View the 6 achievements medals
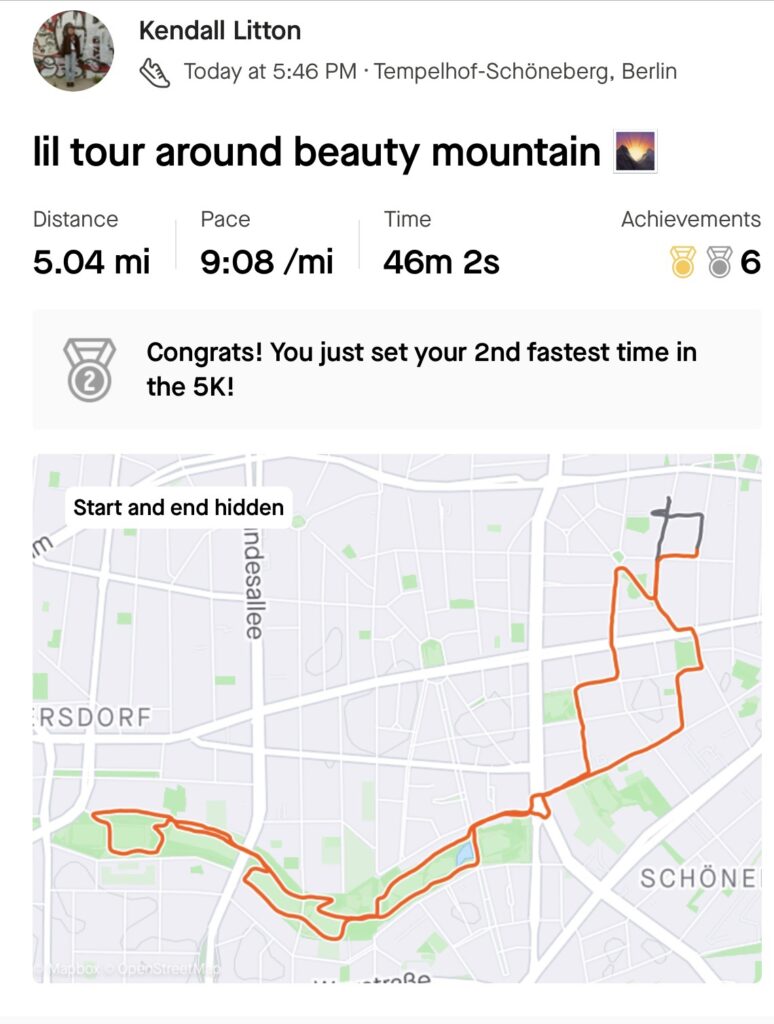The image size is (774, 1024). (x=714, y=263)
